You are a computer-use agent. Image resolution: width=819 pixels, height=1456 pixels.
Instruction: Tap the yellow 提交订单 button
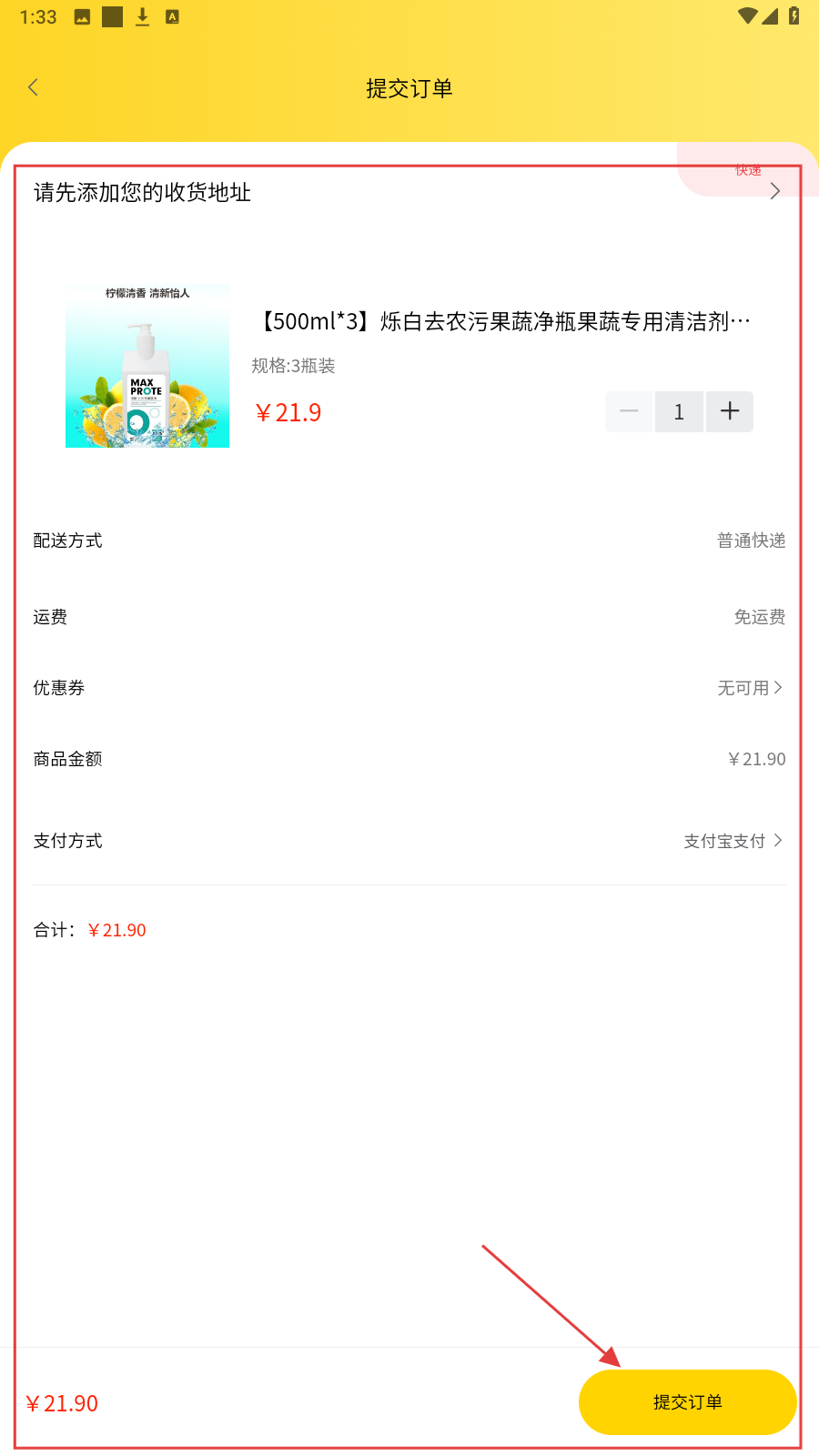tap(687, 1402)
